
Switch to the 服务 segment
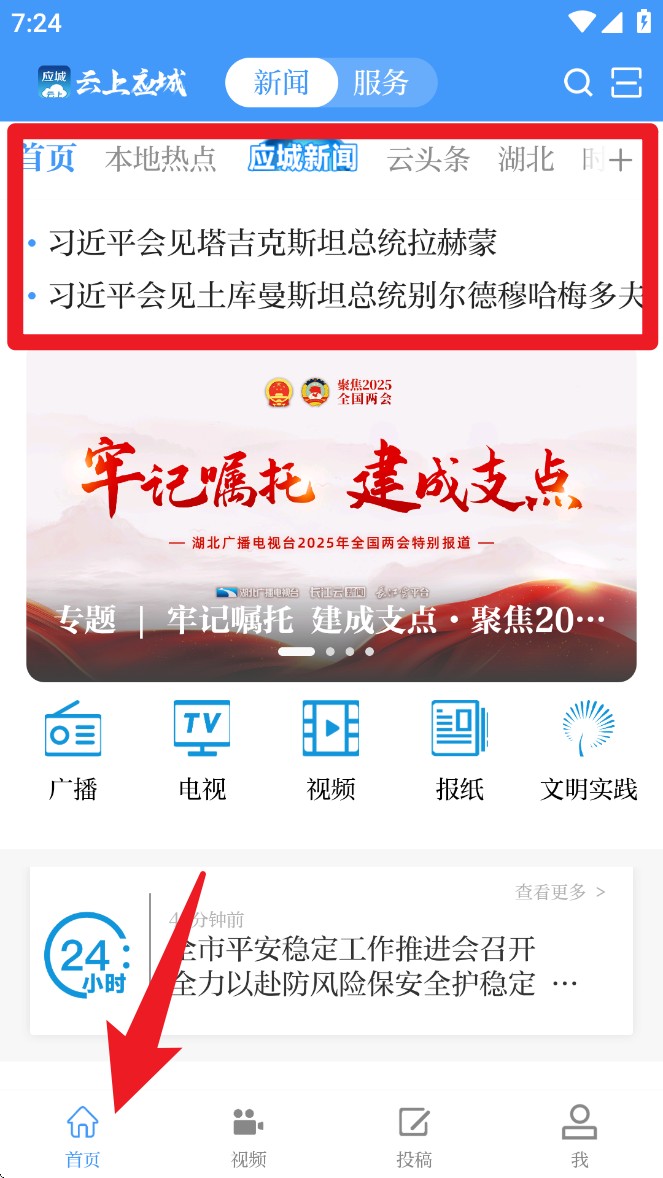(x=381, y=83)
